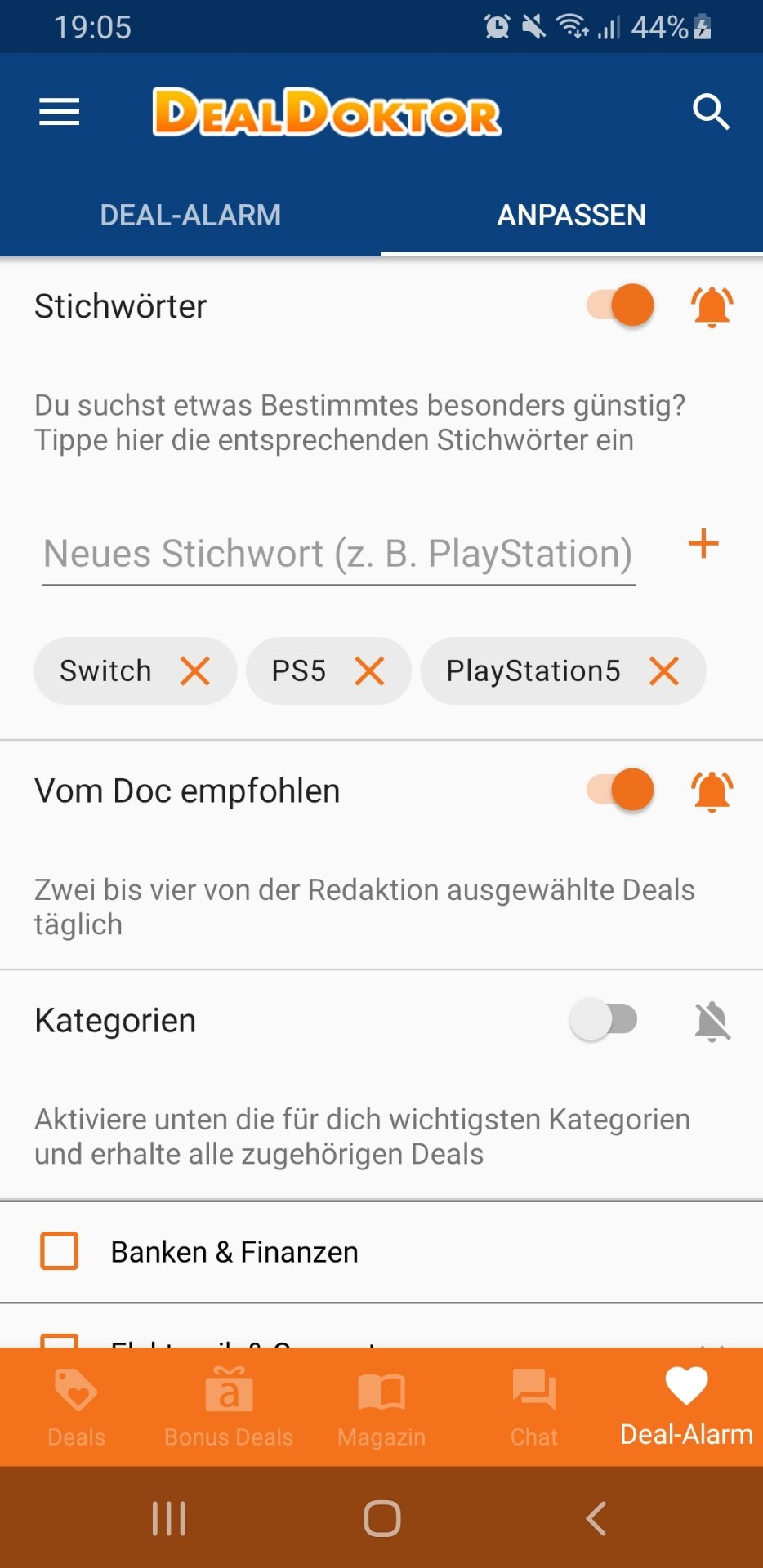Go to the Deals tab

coord(77,1407)
